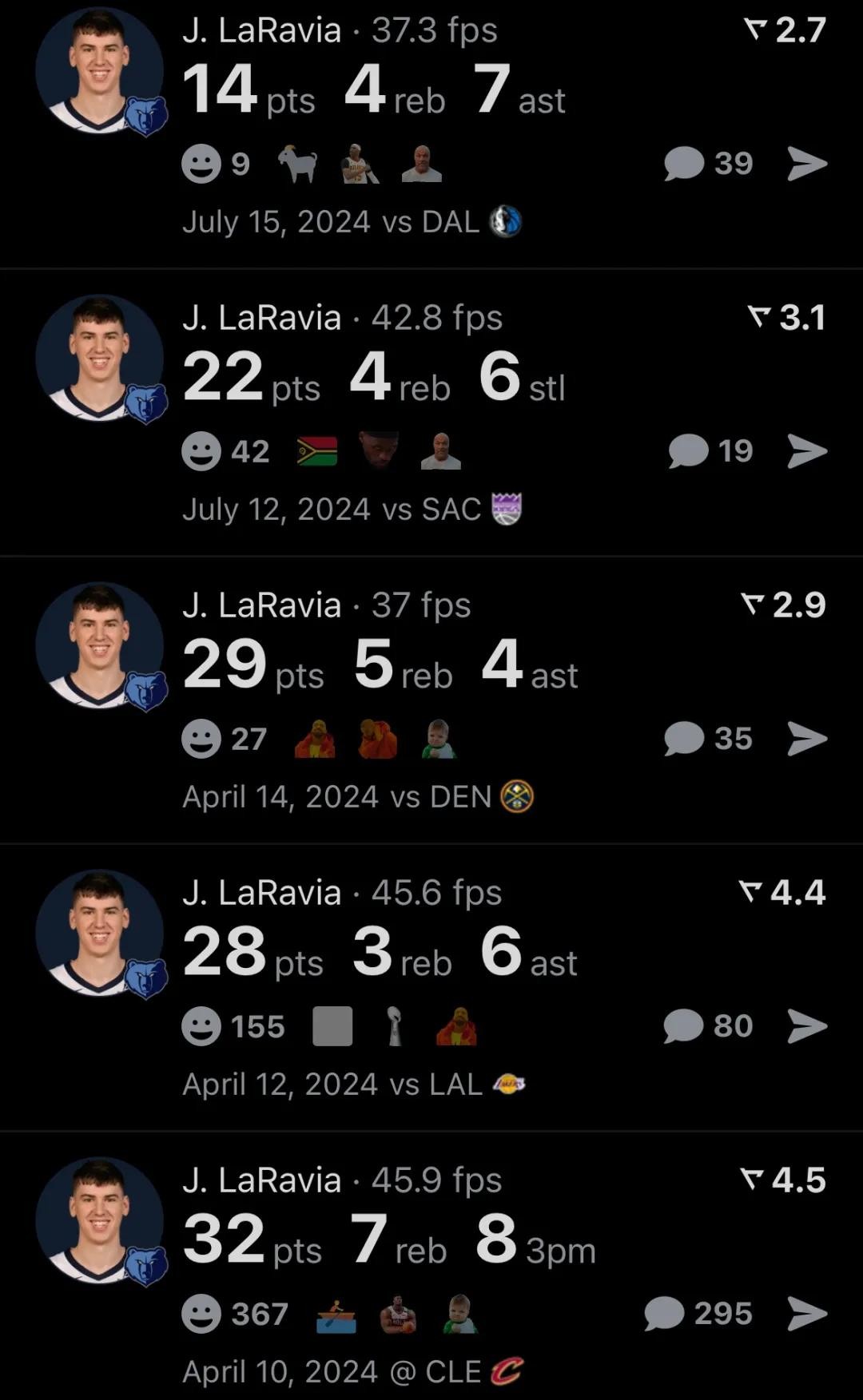Share the July 12, 2024 vs SAC game

click(807, 451)
